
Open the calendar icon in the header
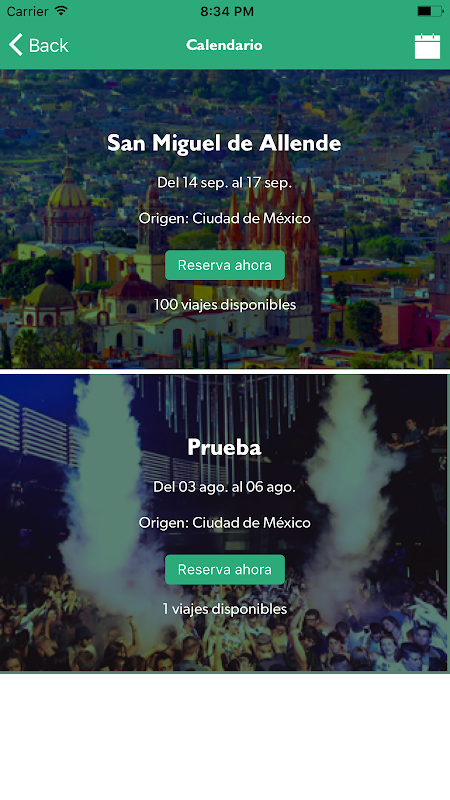pos(427,46)
